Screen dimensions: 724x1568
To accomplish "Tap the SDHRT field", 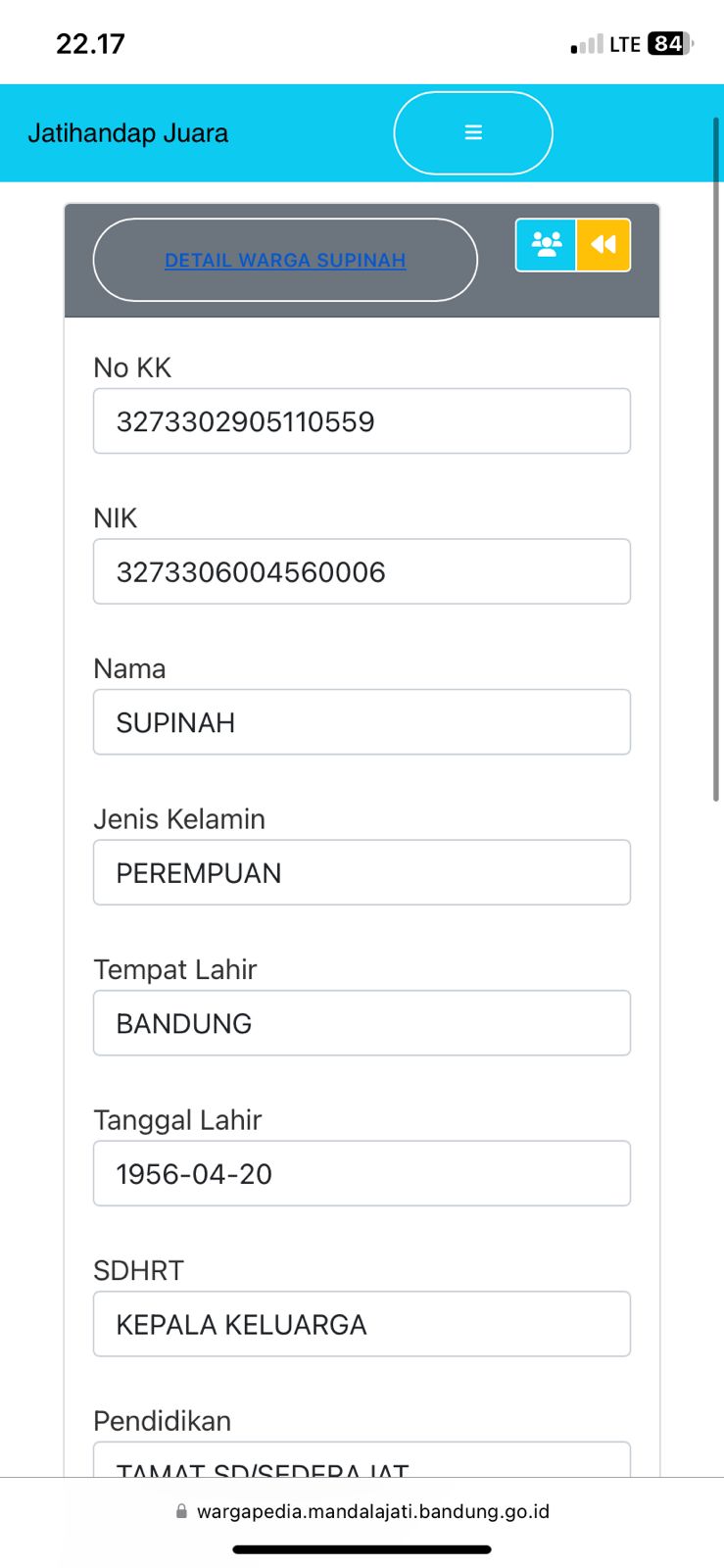I will (362, 1324).
